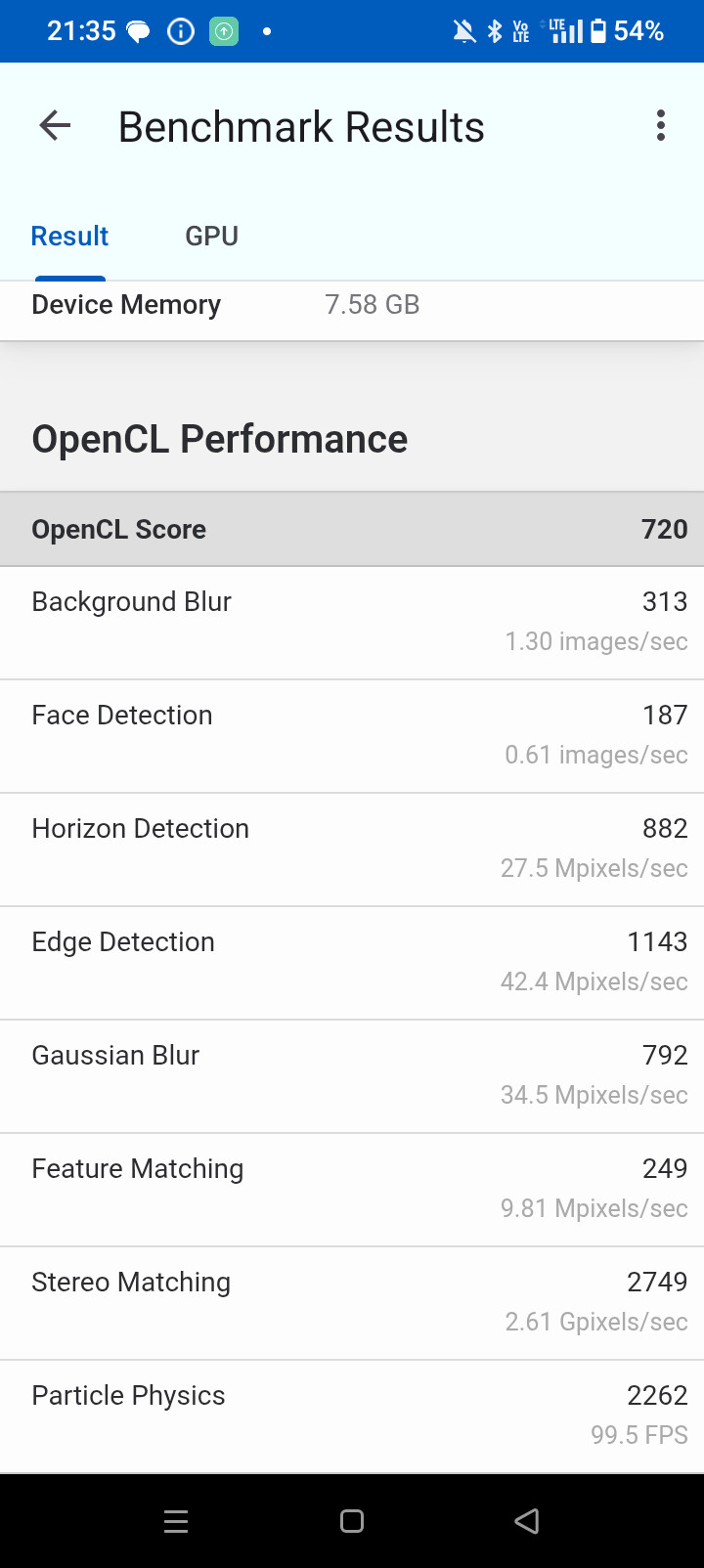Screen dimensions: 704x1568
Task: Open the three-dot overflow menu
Action: point(661,126)
